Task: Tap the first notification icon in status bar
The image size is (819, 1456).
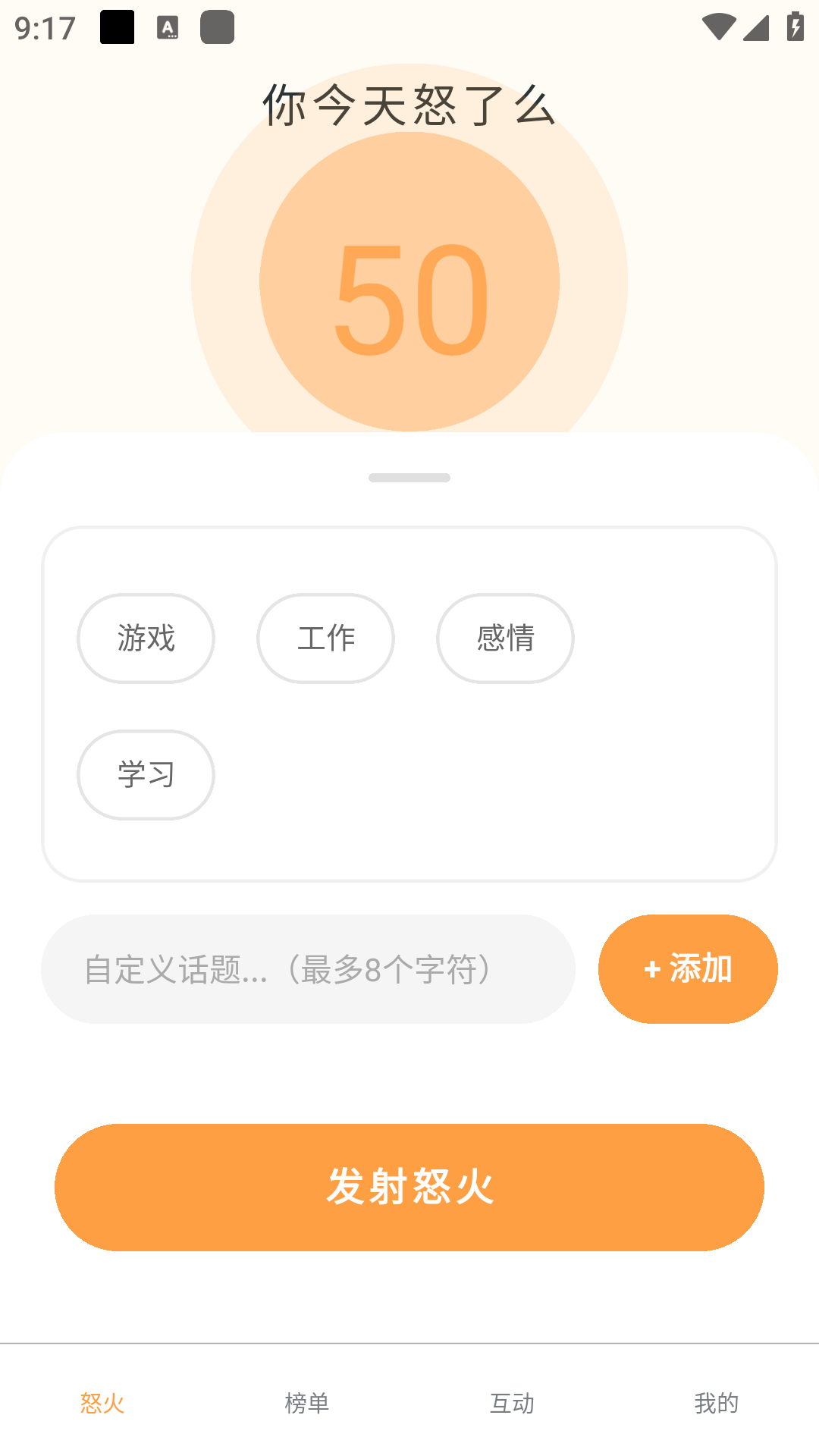Action: 115,27
